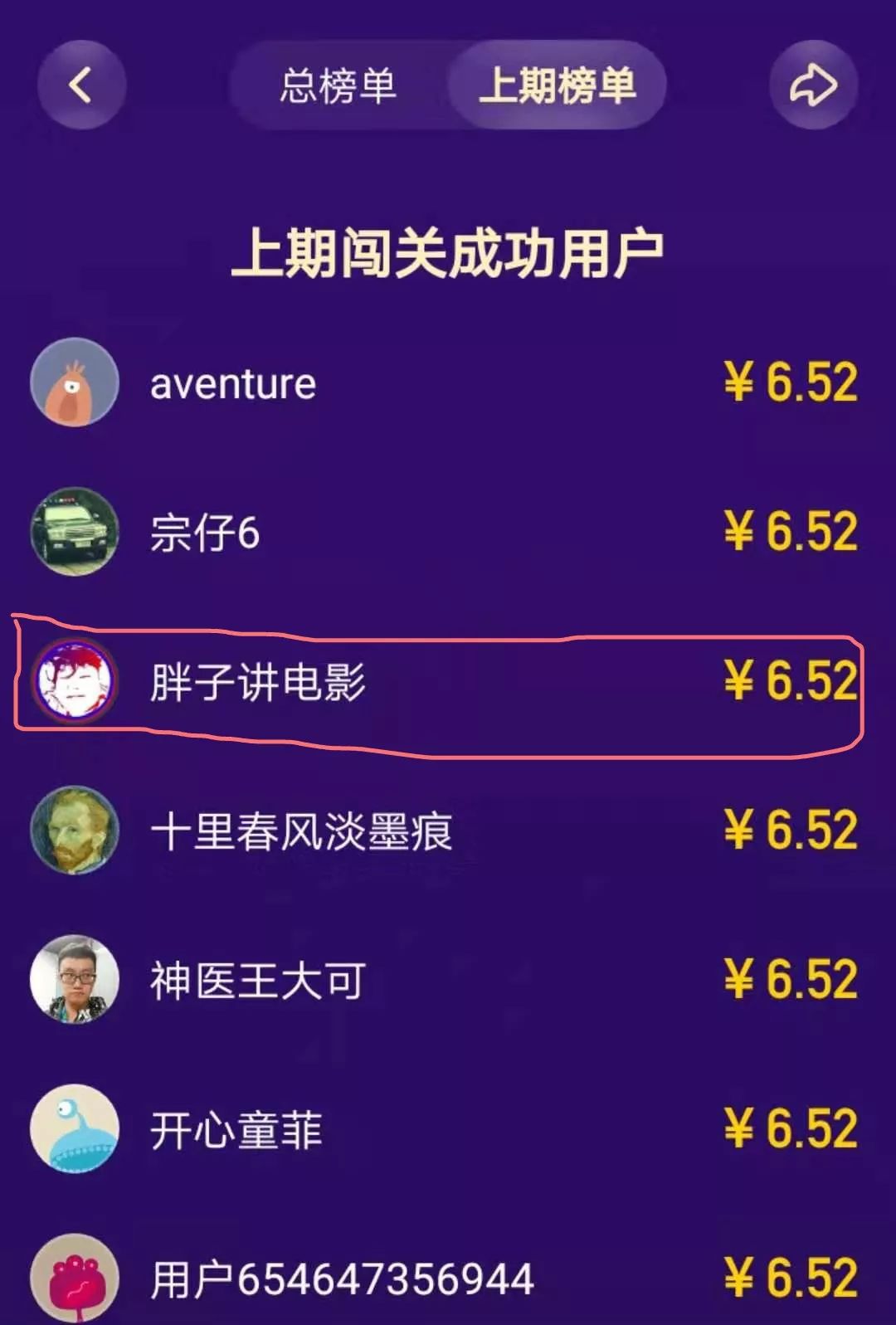The height and width of the screenshot is (1325, 896).
Task: Open 神医王大可's profile photo
Action: coord(75,981)
